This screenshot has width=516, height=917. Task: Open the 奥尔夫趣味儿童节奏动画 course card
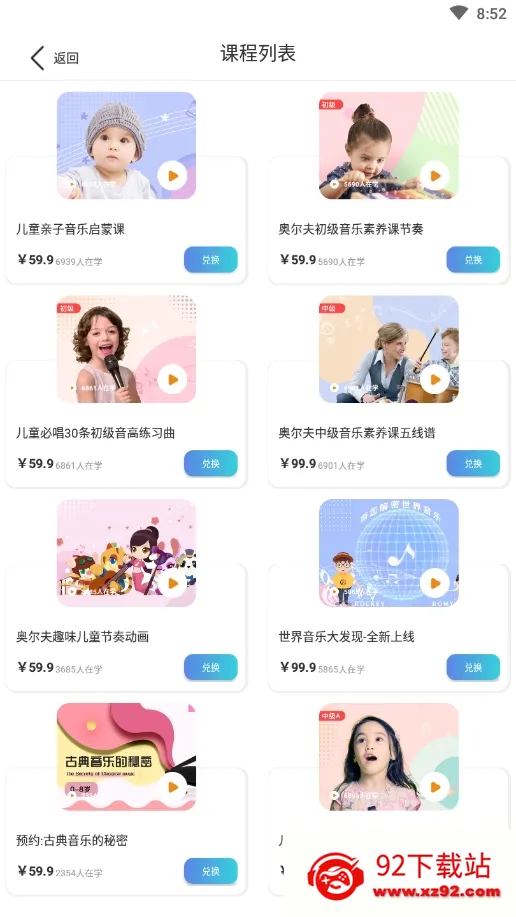(126, 595)
